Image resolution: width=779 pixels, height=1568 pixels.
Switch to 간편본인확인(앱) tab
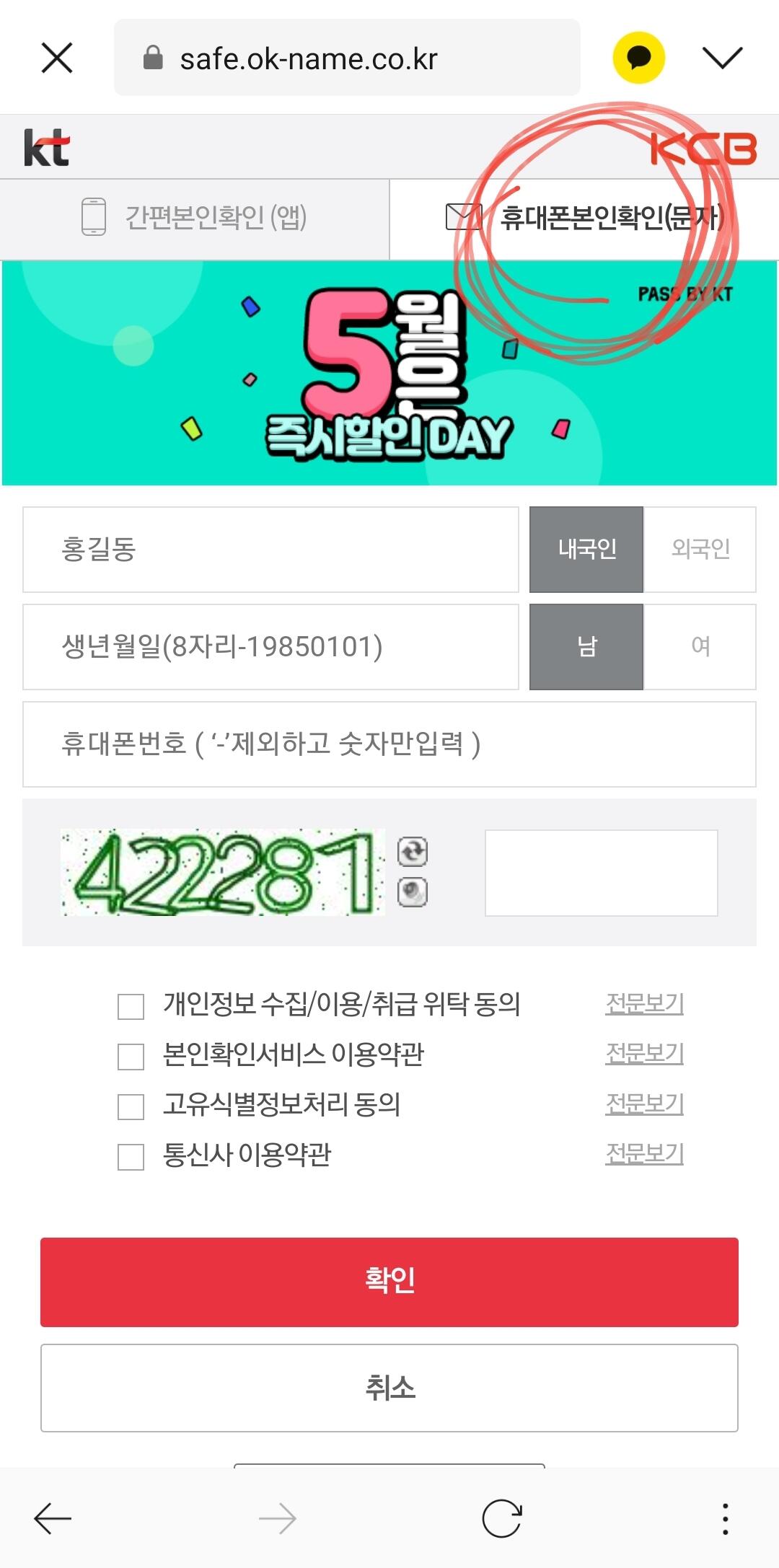pyautogui.click(x=195, y=217)
